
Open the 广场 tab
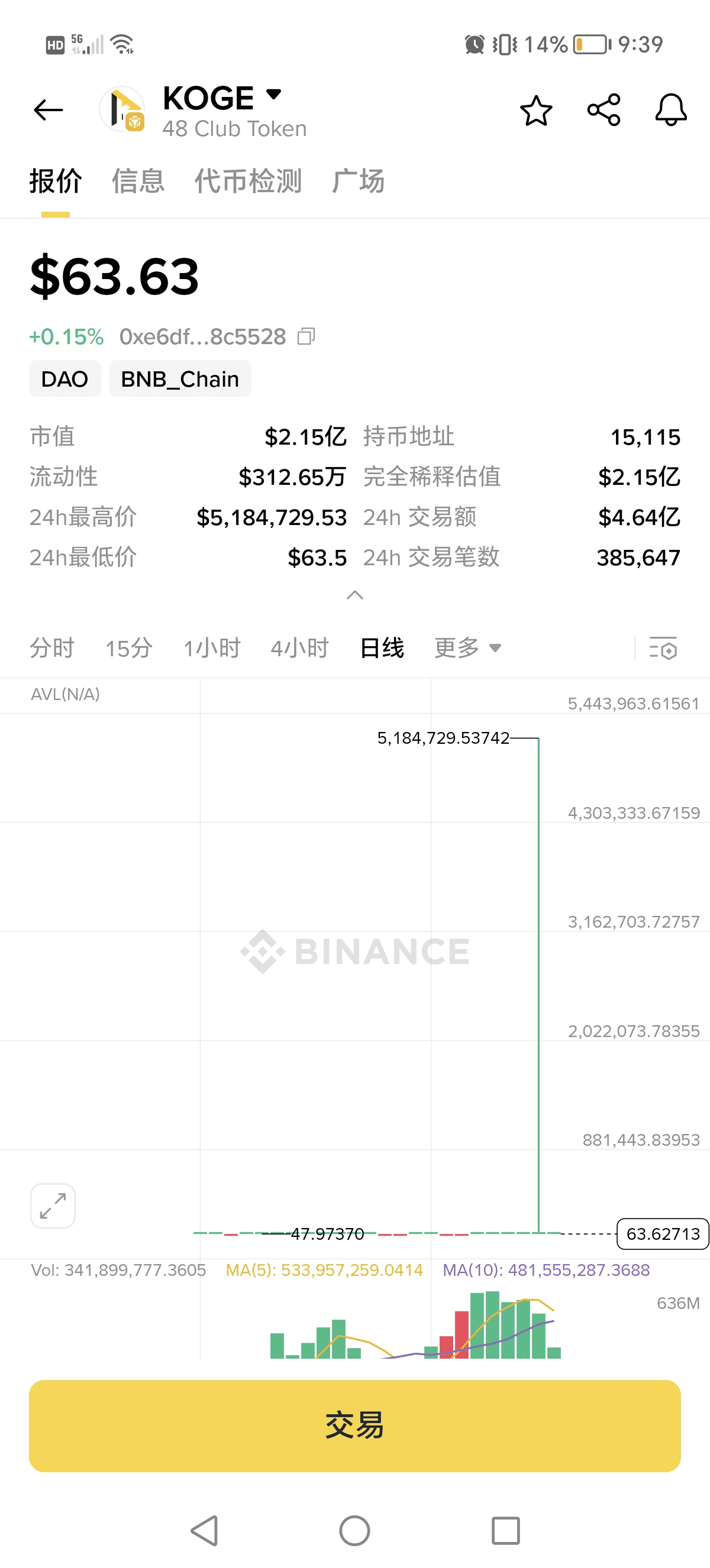click(x=357, y=182)
